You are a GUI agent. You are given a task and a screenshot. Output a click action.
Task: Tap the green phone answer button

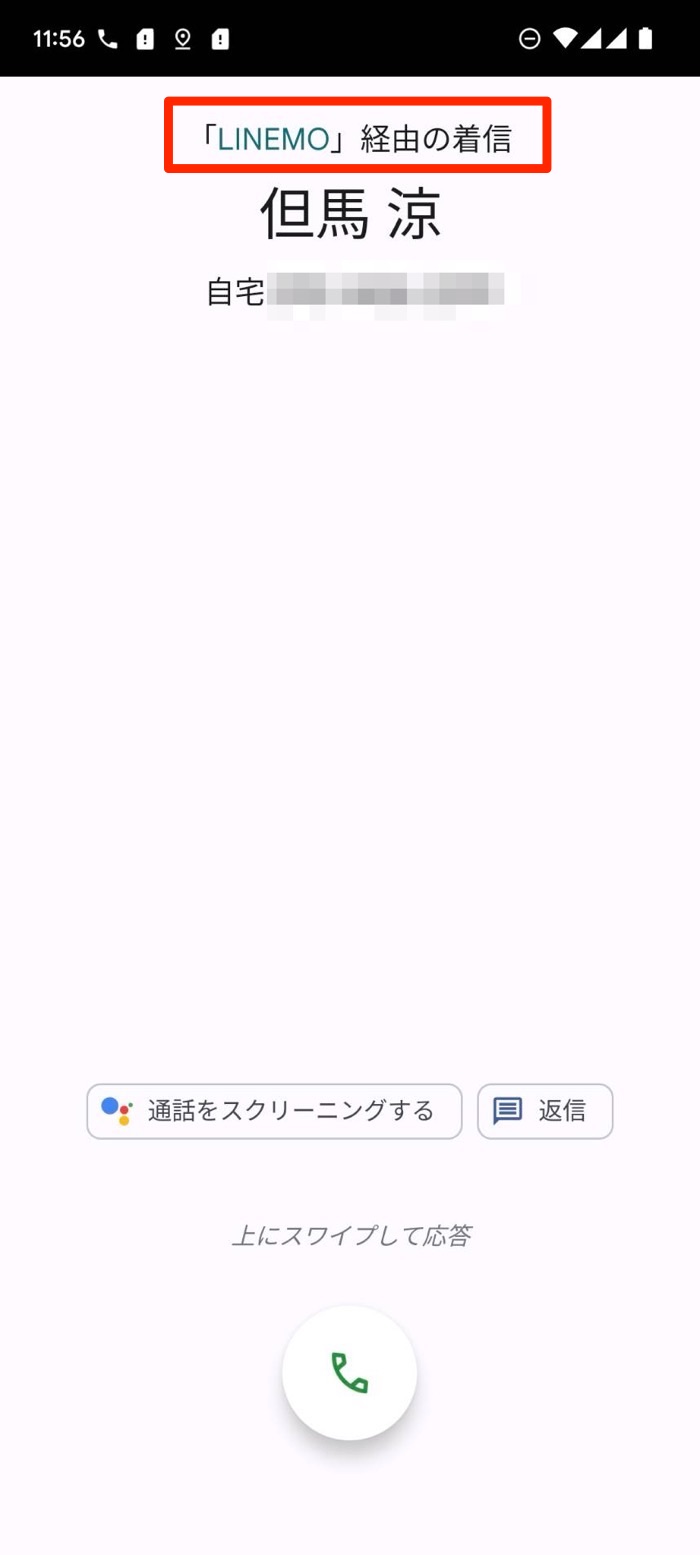[x=349, y=1373]
